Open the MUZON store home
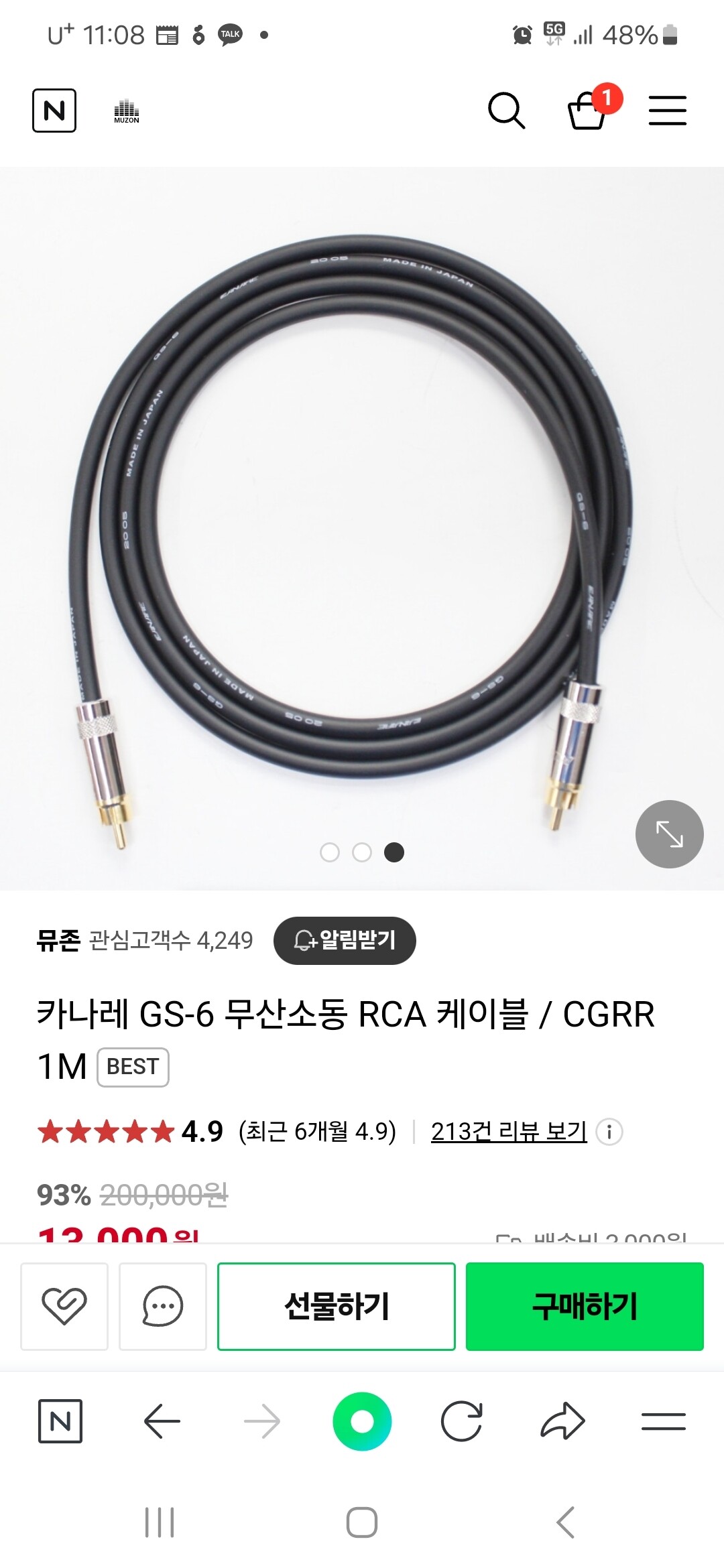724x1568 pixels. click(x=126, y=111)
